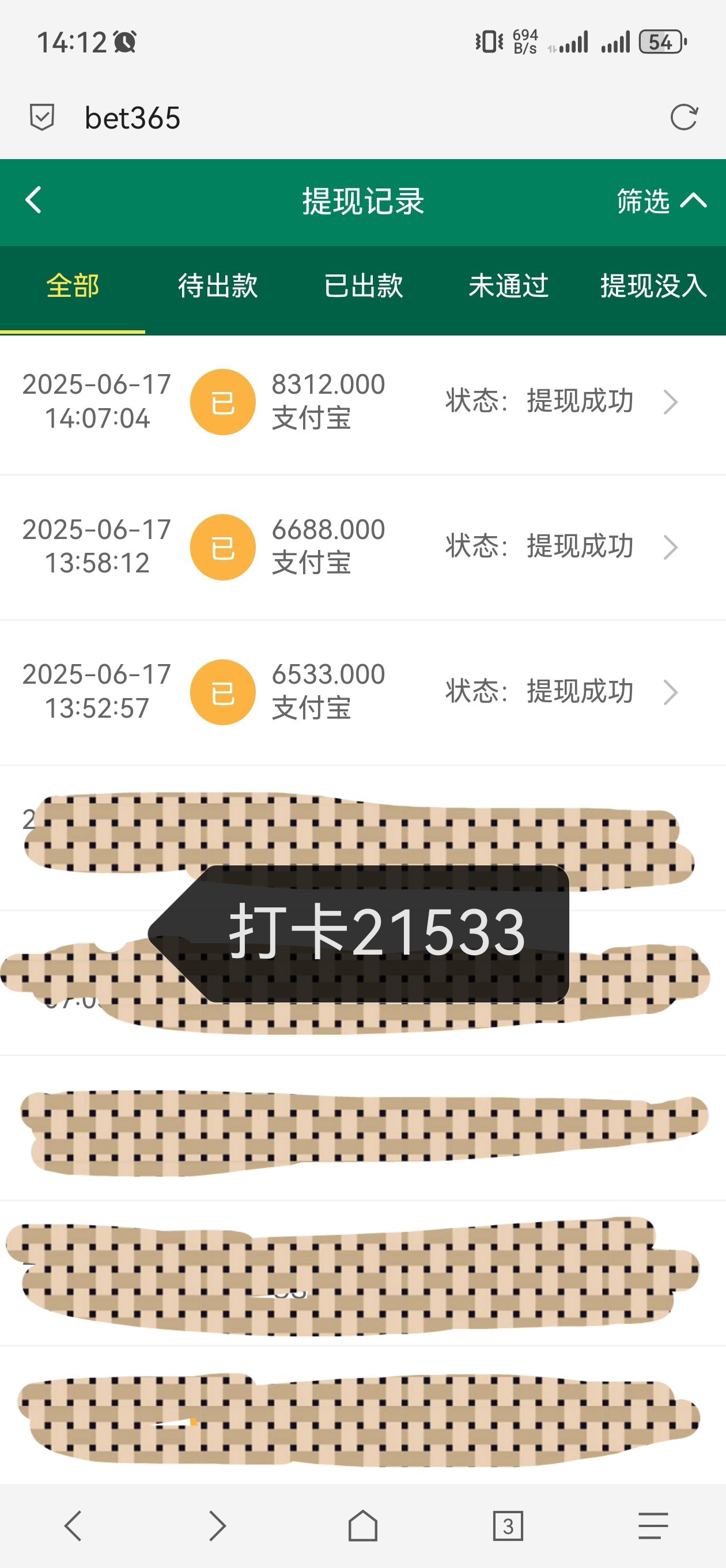
Task: Tap the security shield beside bet365
Action: point(42,118)
